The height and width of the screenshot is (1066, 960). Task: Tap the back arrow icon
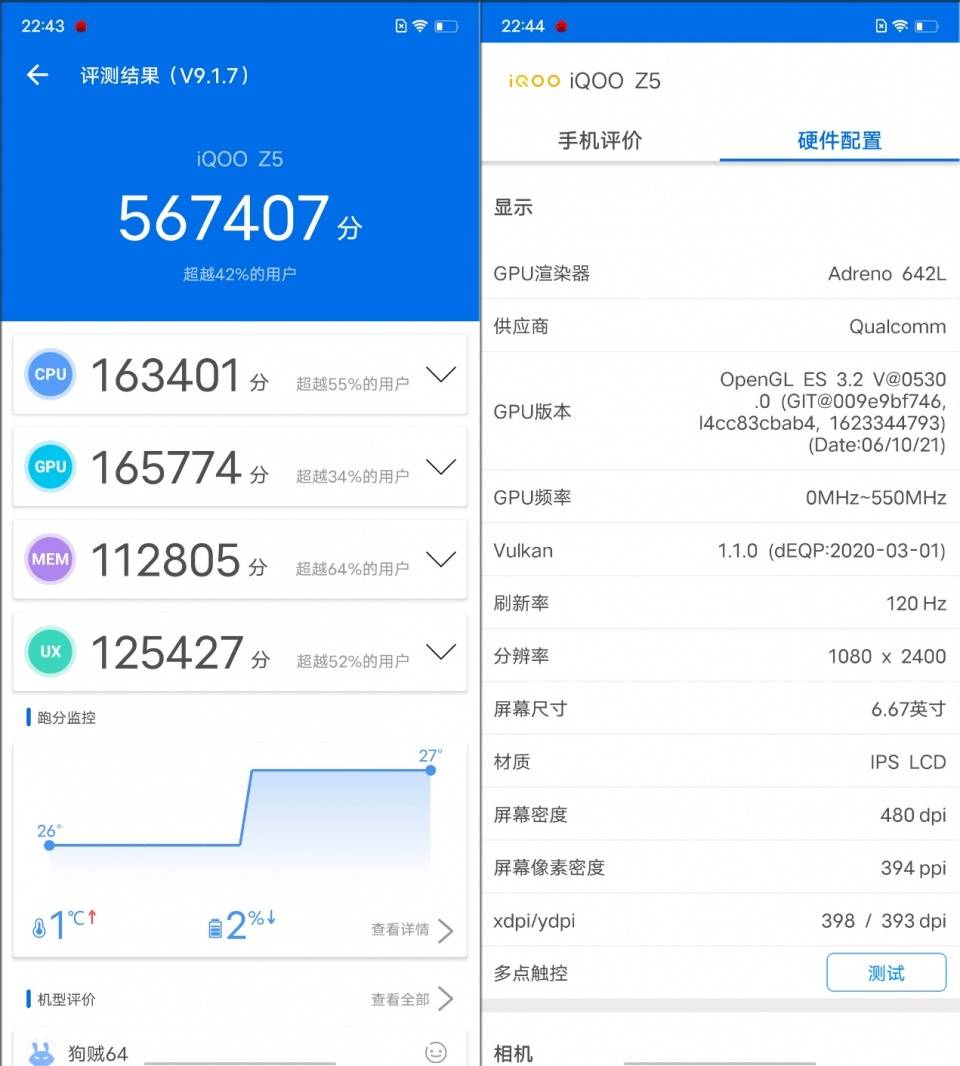(37, 75)
